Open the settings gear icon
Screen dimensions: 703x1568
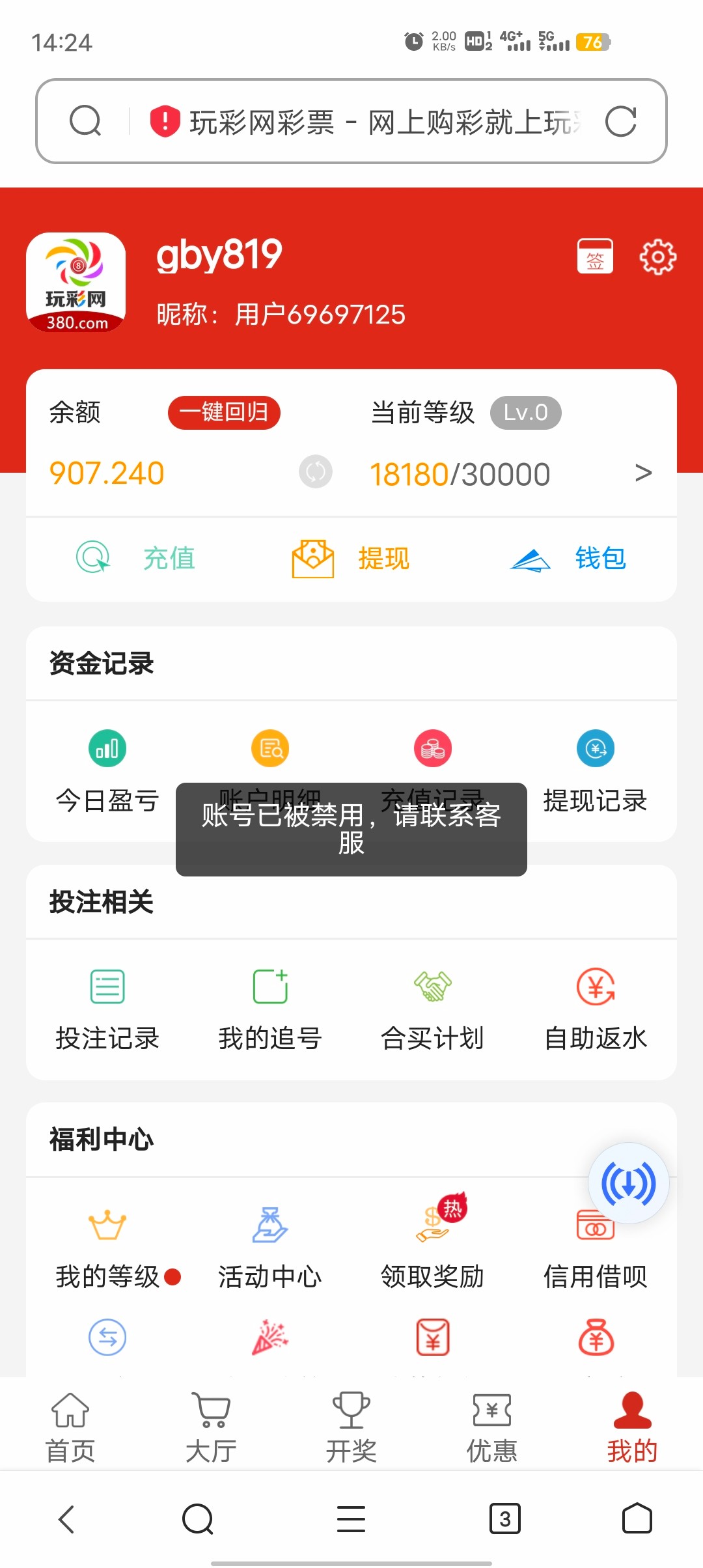point(657,256)
